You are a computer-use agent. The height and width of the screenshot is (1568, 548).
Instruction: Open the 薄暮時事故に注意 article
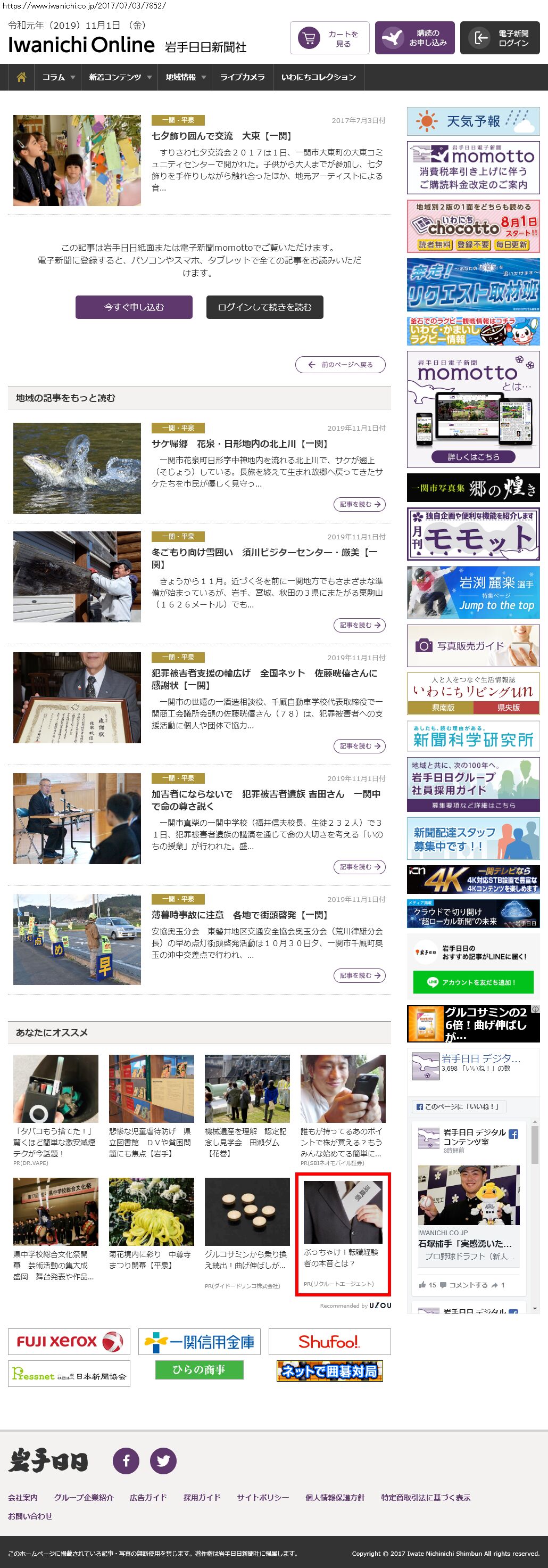[x=239, y=915]
